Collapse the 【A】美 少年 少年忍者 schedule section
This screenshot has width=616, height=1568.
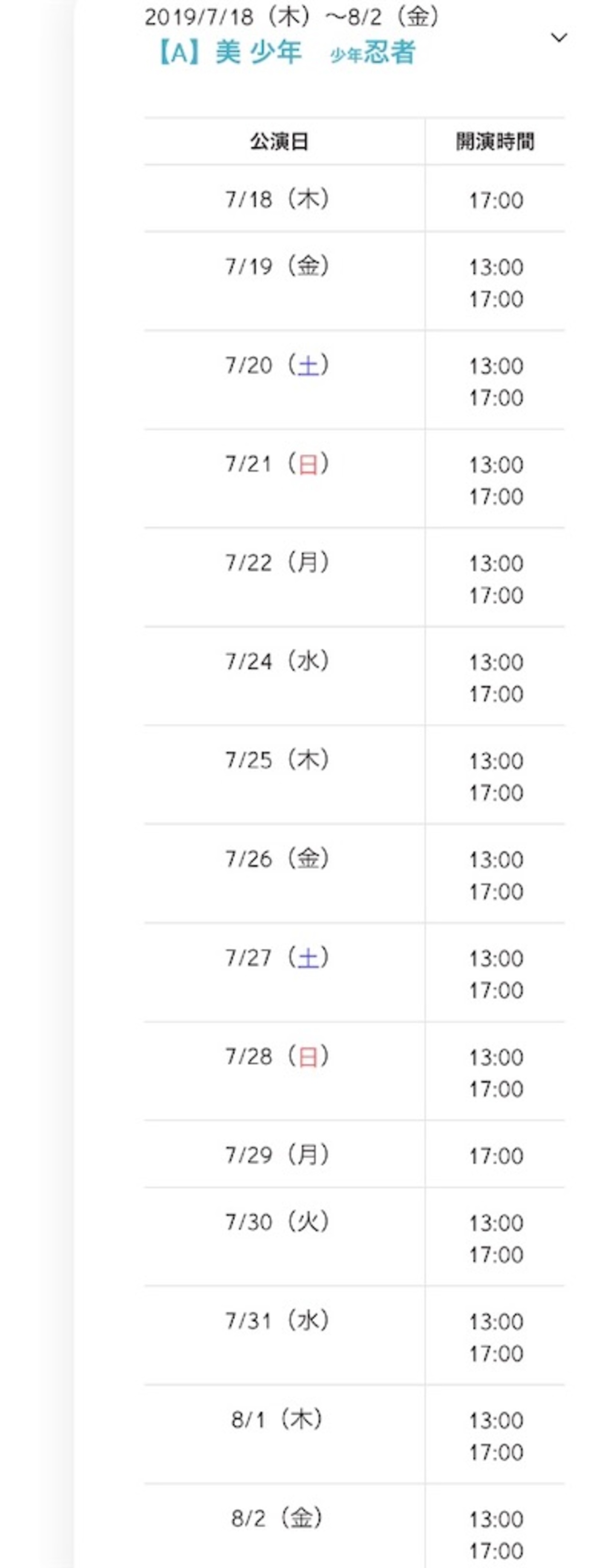(x=558, y=38)
